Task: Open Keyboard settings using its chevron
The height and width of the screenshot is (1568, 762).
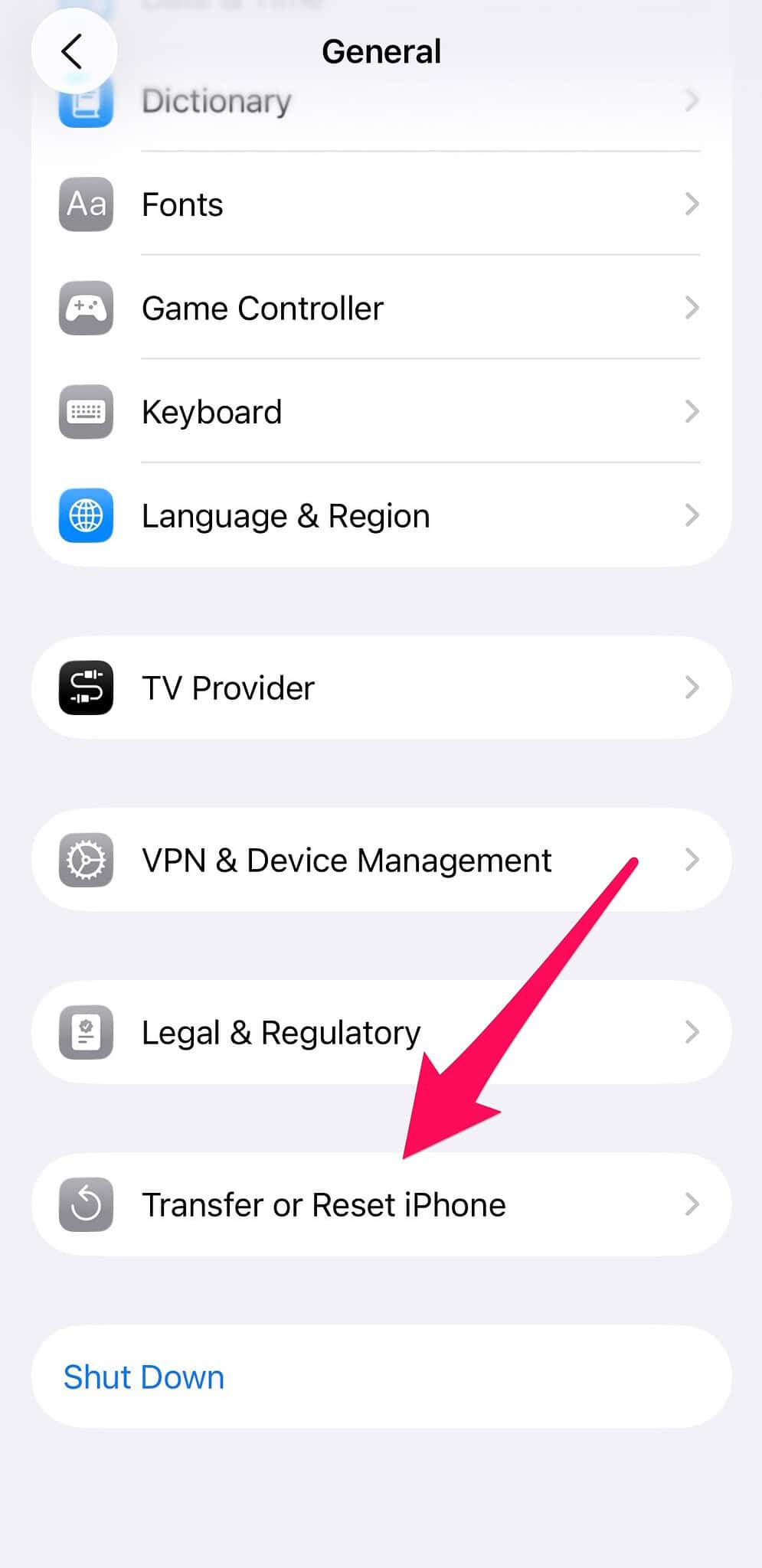Action: [692, 411]
